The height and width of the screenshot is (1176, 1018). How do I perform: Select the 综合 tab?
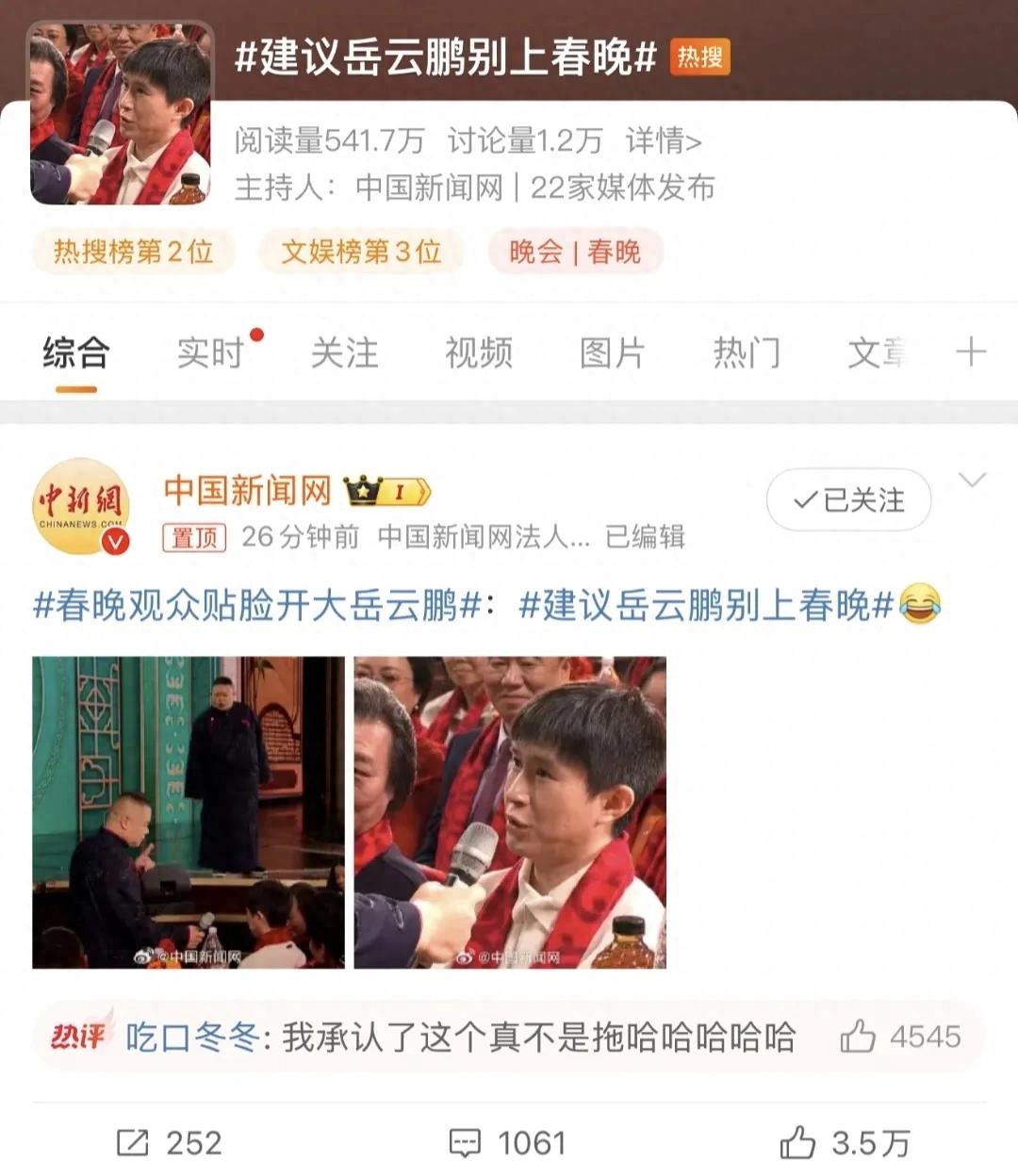pyautogui.click(x=76, y=352)
